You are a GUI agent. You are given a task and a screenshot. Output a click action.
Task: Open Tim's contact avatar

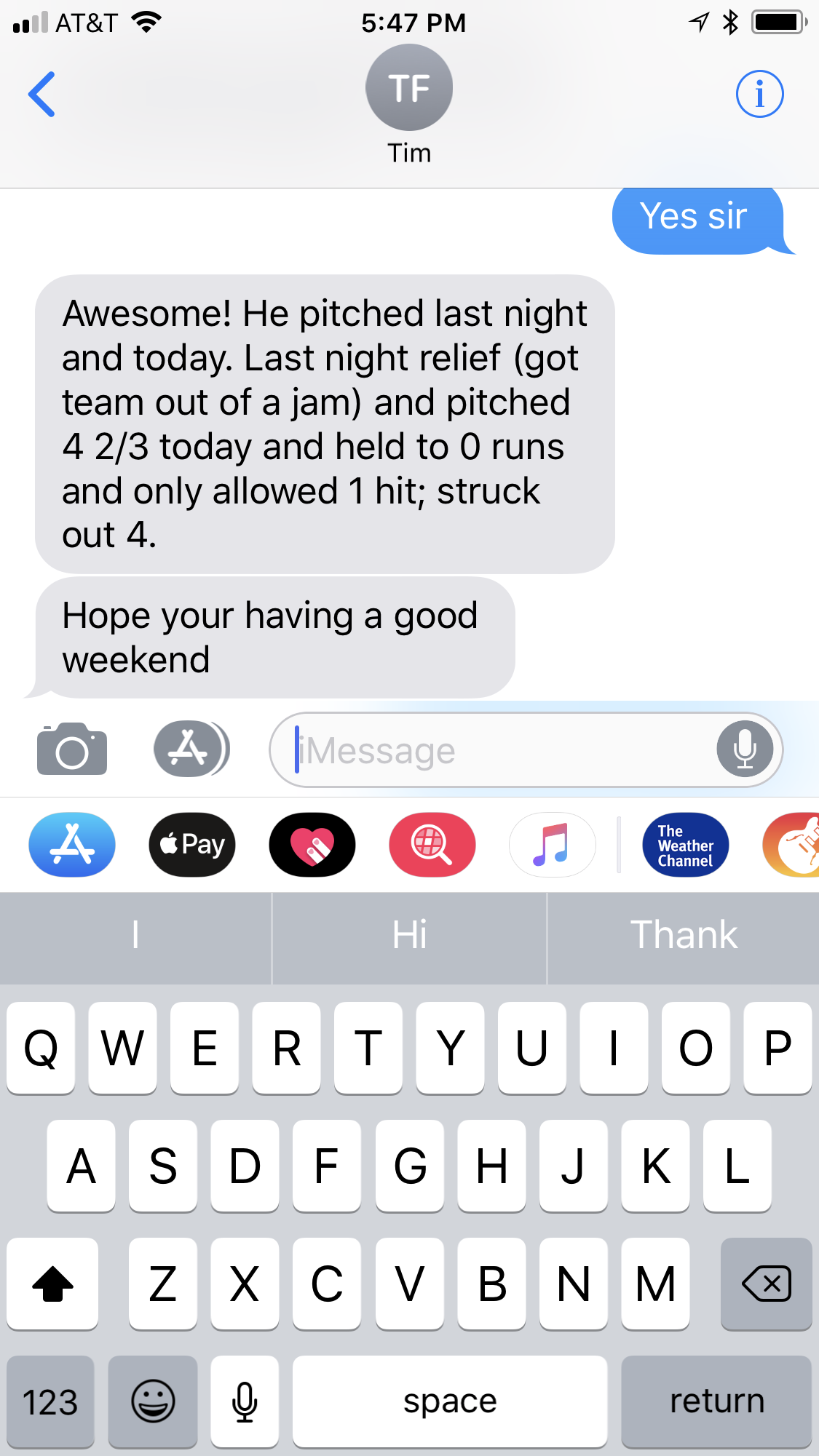409,87
